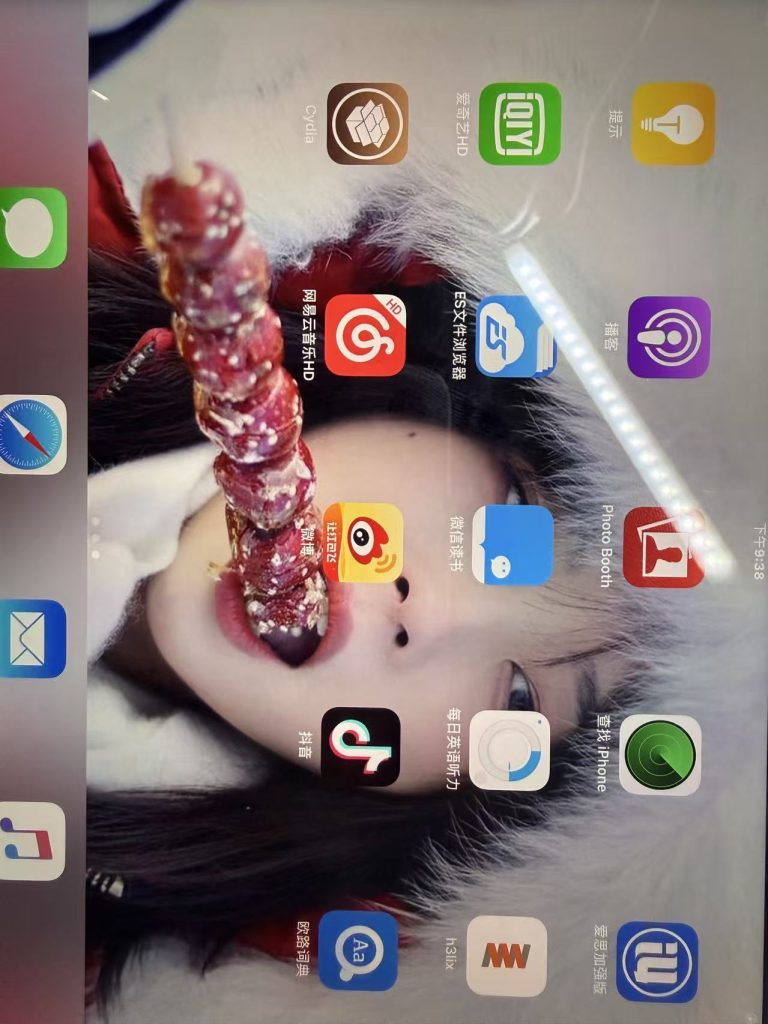The width and height of the screenshot is (768, 1024).
Task: Launch the h3lix app
Action: pos(506,957)
